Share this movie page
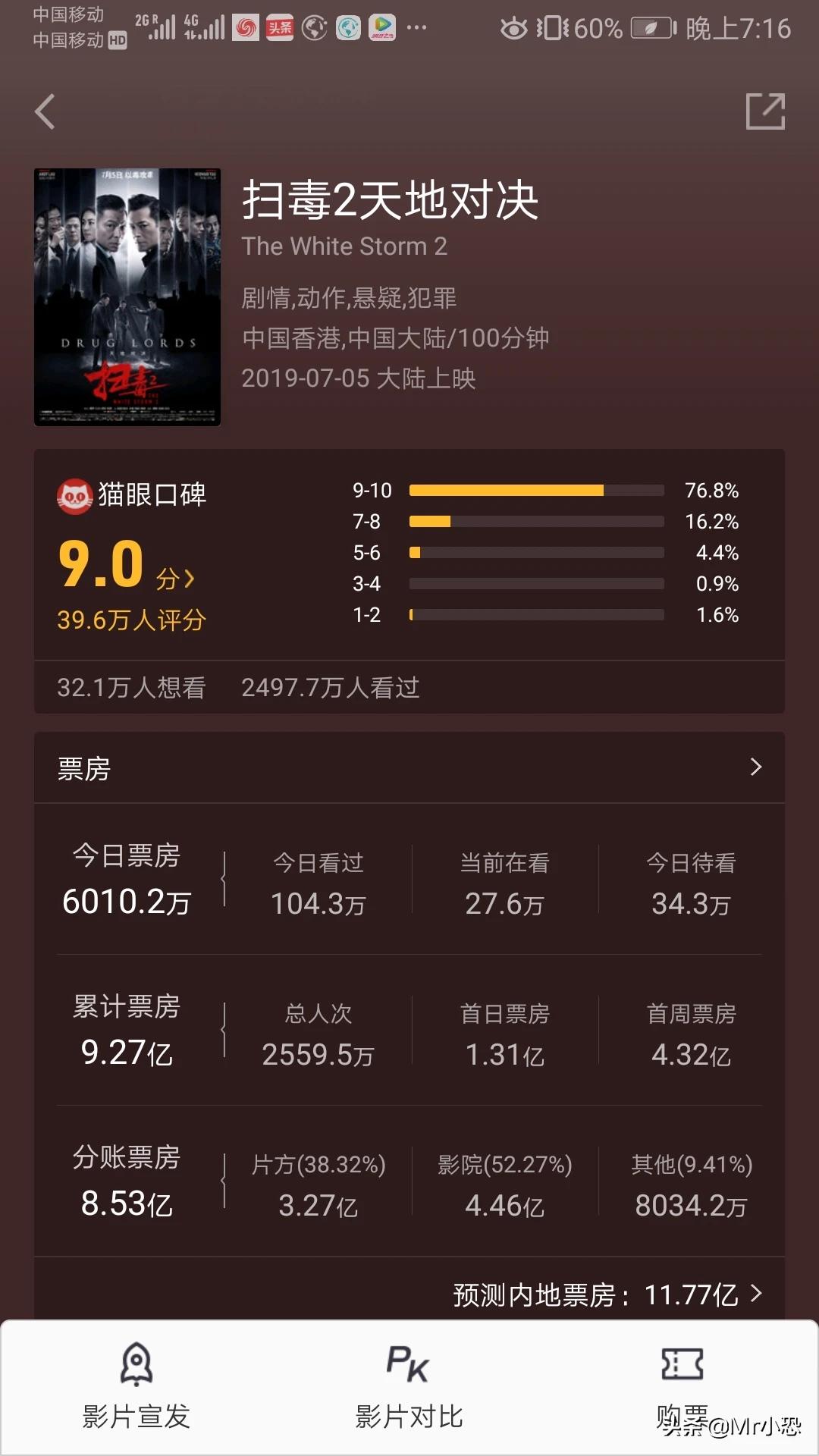Screen dimensions: 819x1456 (765, 111)
